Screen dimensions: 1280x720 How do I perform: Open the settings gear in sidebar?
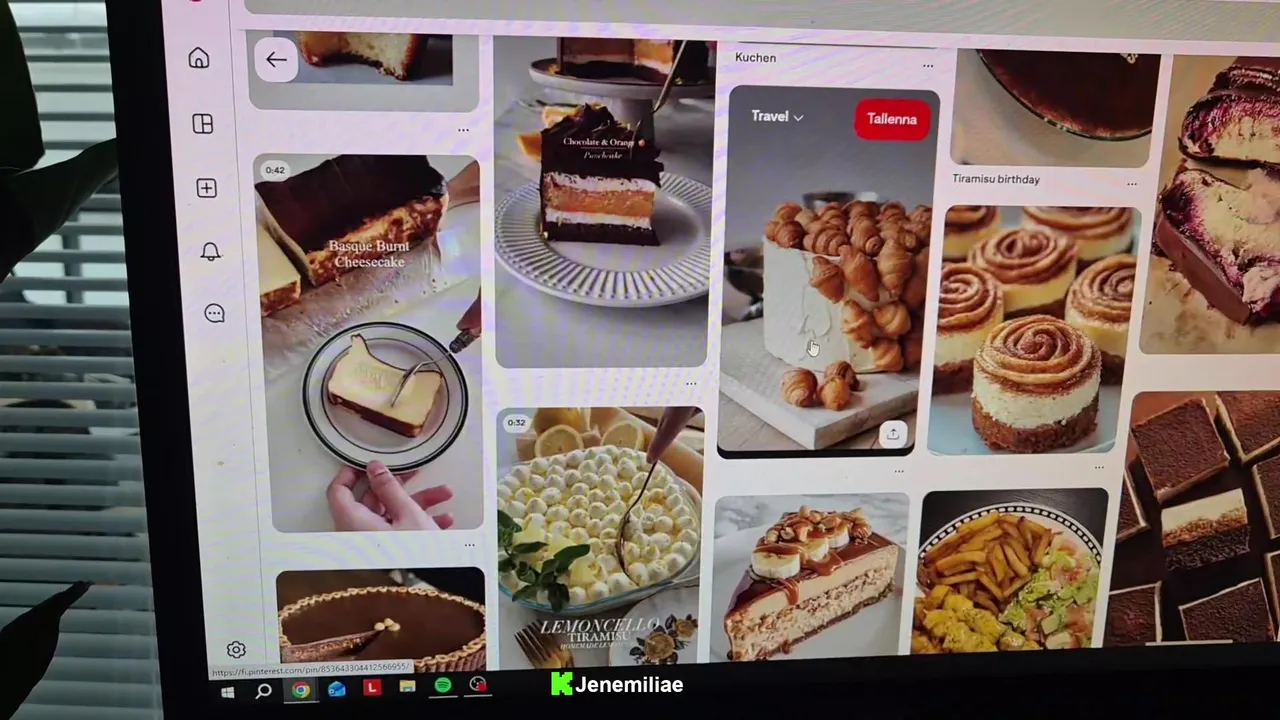236,650
